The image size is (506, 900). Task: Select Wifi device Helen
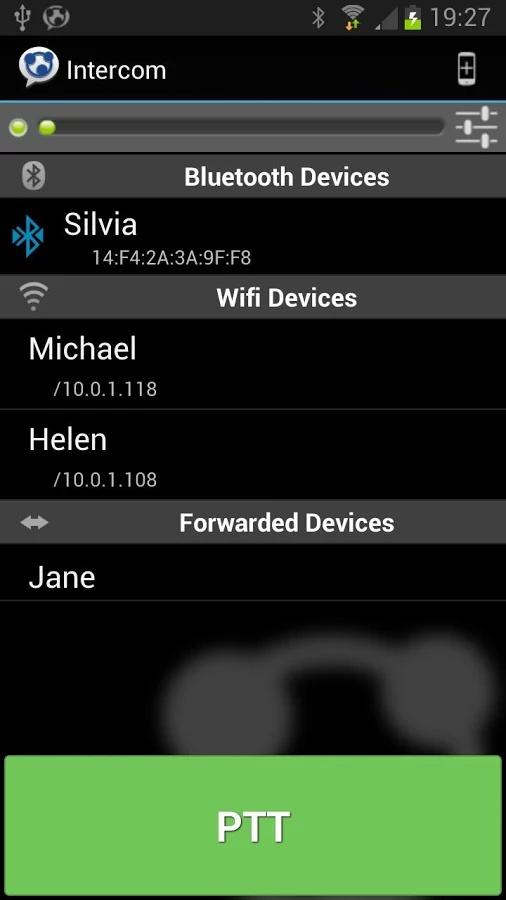coord(253,455)
